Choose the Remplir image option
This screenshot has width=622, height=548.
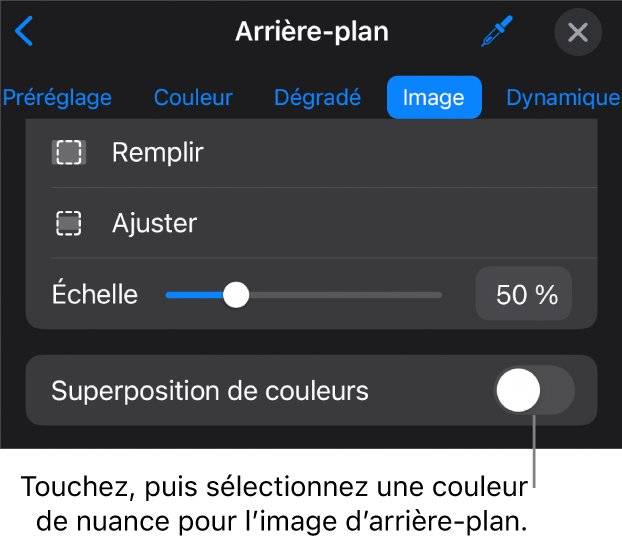(x=158, y=152)
